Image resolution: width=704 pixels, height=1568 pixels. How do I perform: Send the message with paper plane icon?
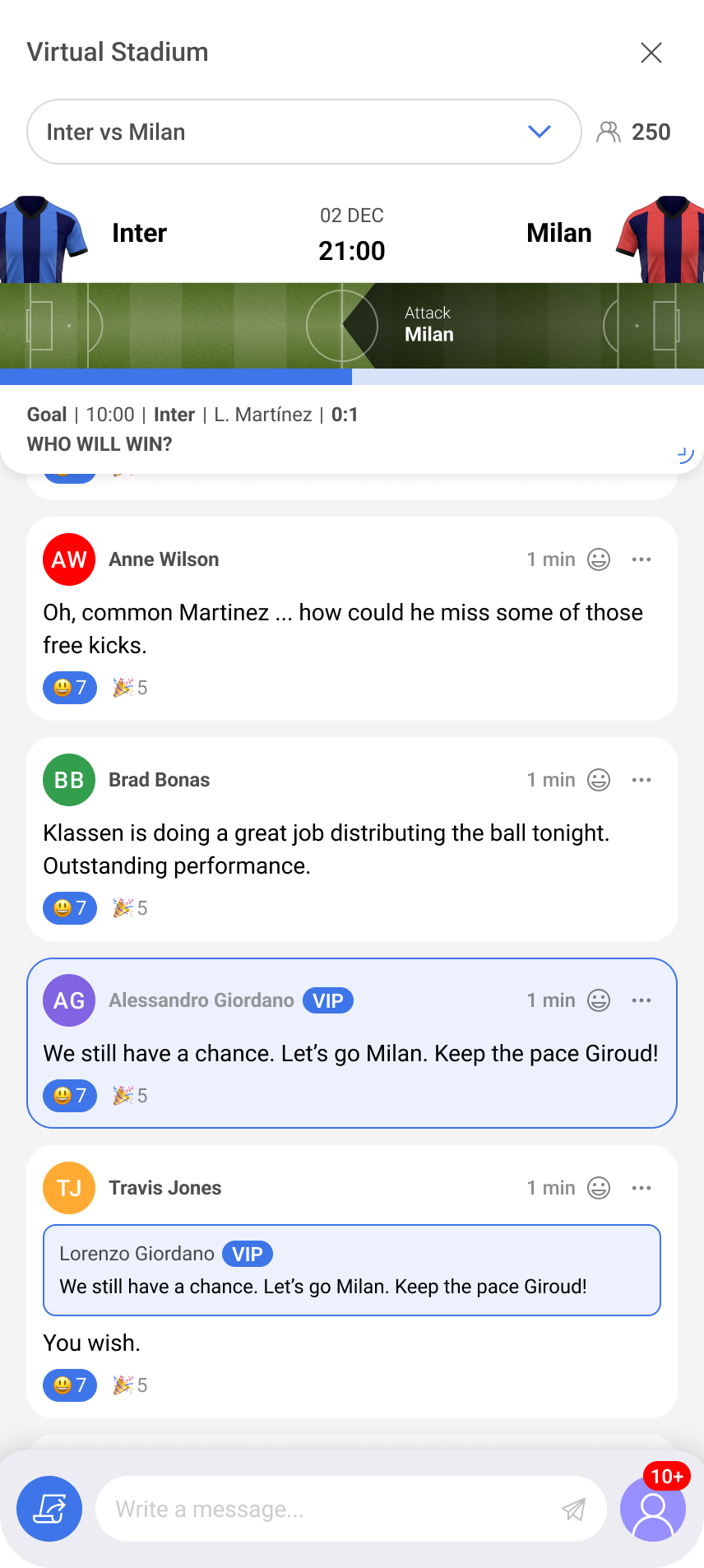(x=574, y=1510)
